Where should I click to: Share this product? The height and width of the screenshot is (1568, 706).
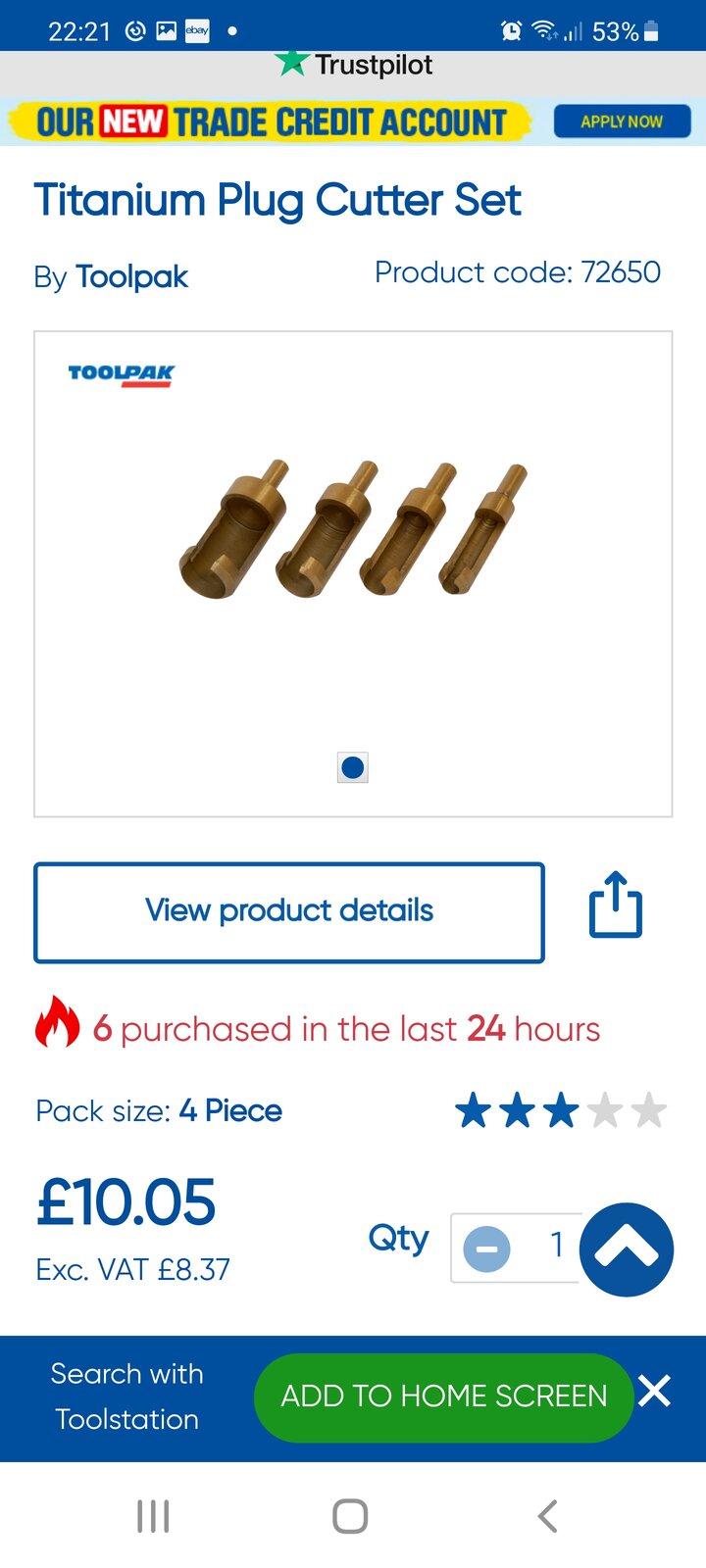pos(615,905)
